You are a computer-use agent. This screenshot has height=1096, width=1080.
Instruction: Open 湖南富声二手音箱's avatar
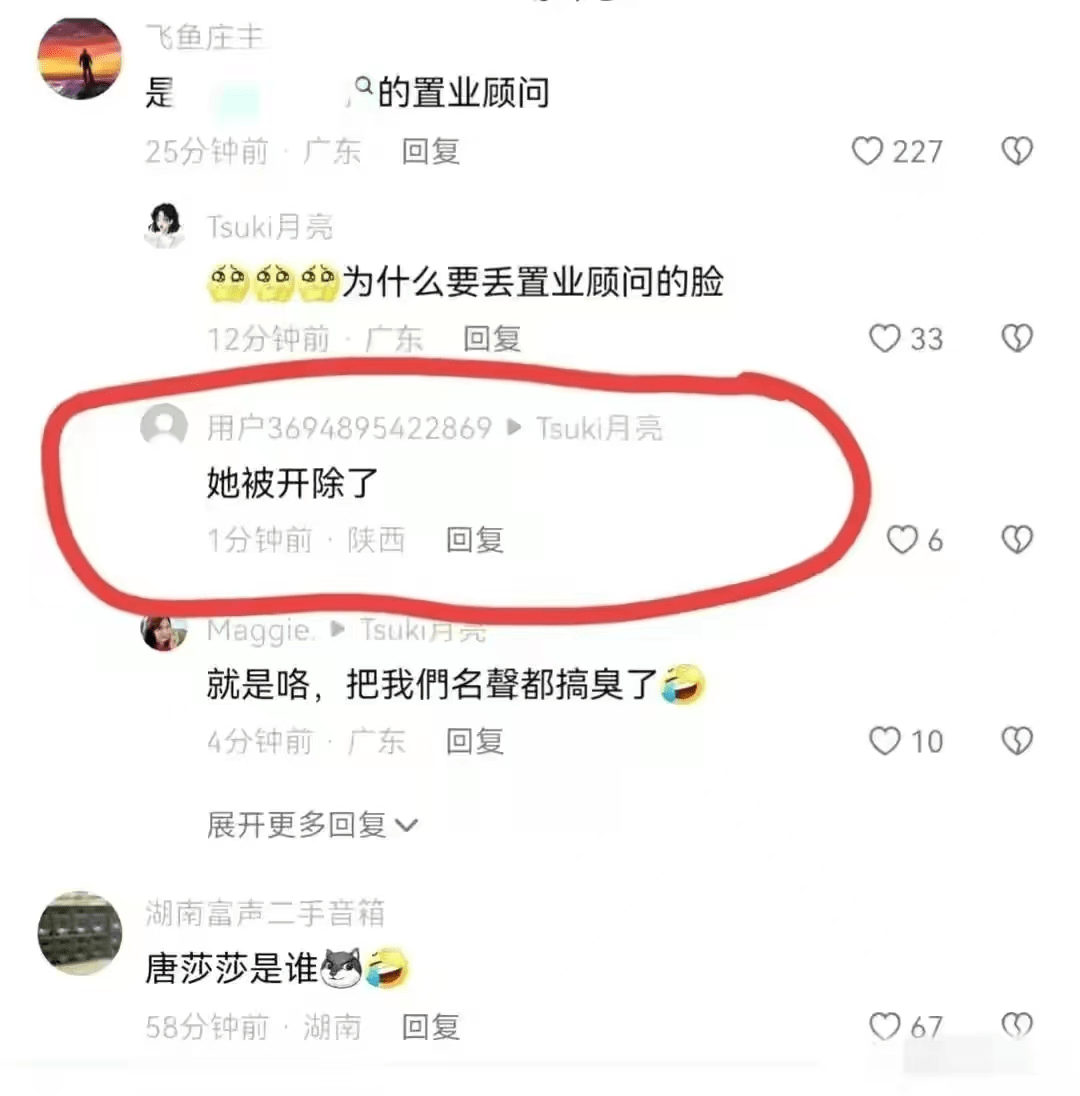coord(79,933)
